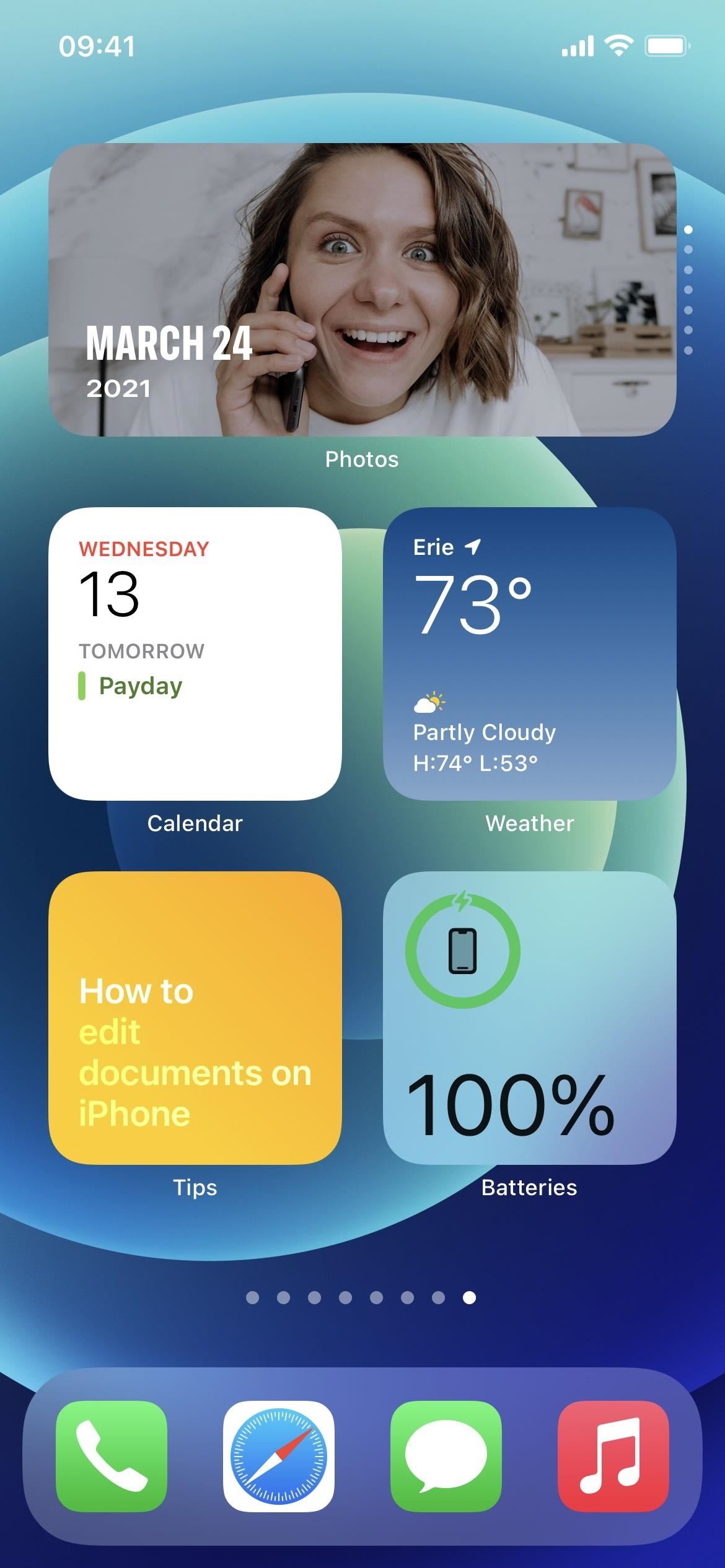Tap the home screen page indicator dots
The image size is (725, 1568).
click(x=361, y=1297)
